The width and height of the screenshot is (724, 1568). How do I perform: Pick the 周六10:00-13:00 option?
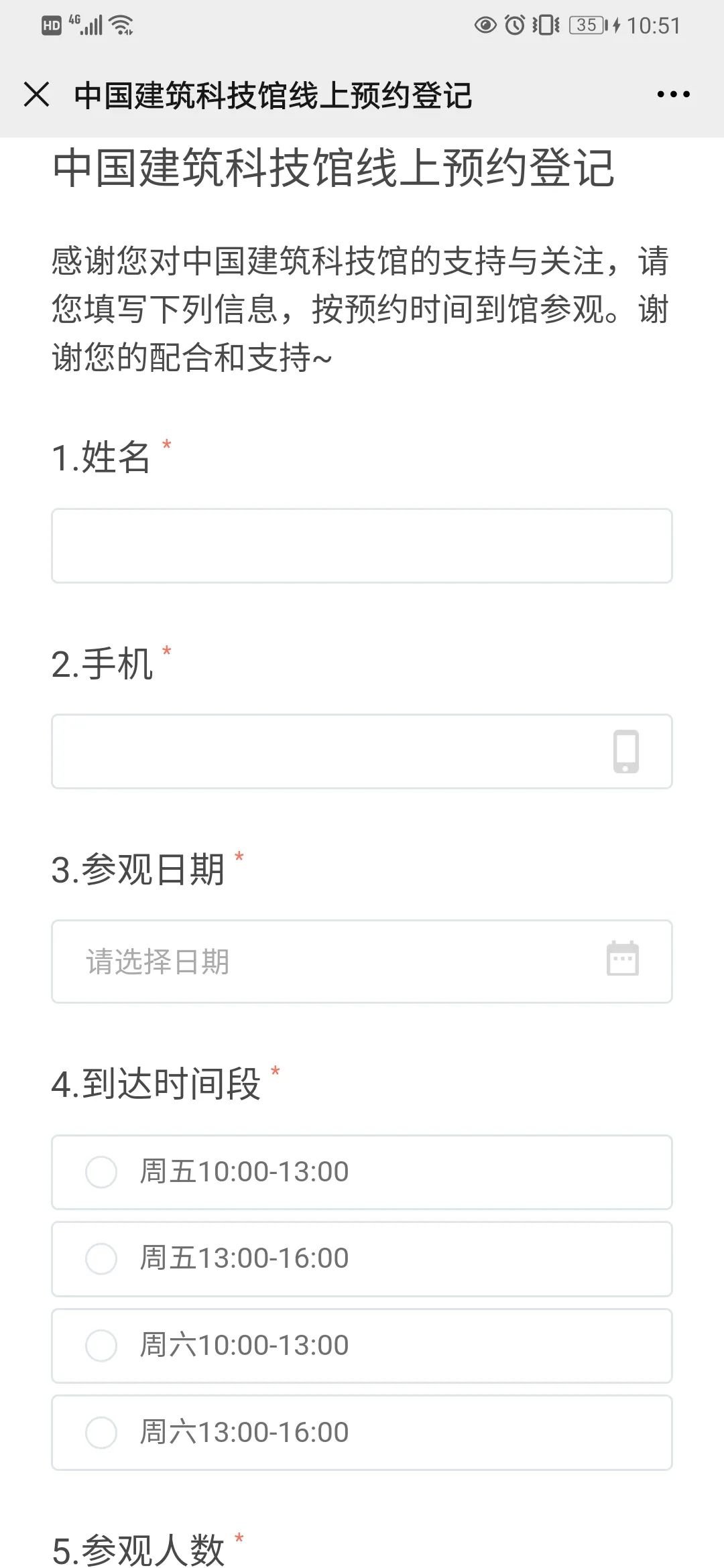click(x=362, y=1346)
